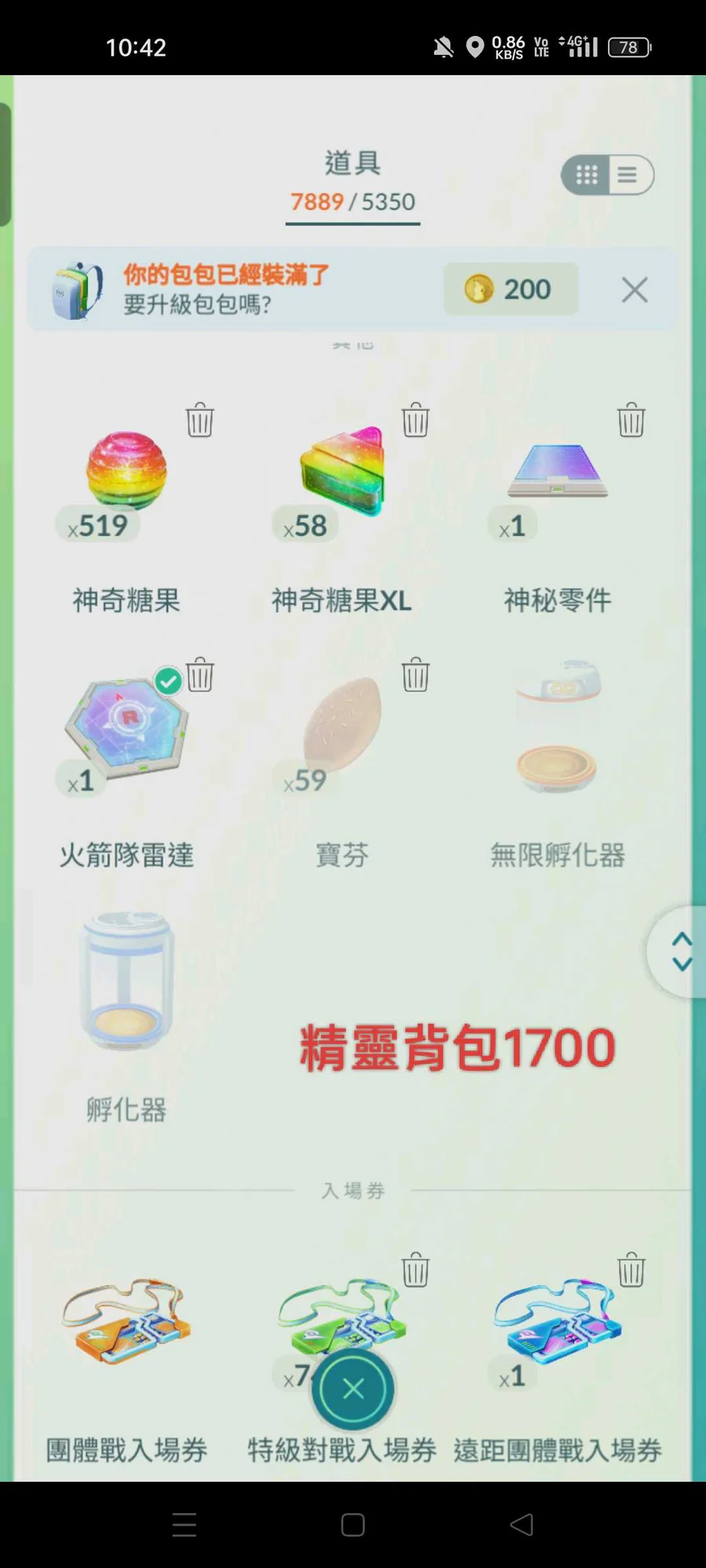This screenshot has width=706, height=1568.
Task: Select the 寶芬 item
Action: click(342, 729)
